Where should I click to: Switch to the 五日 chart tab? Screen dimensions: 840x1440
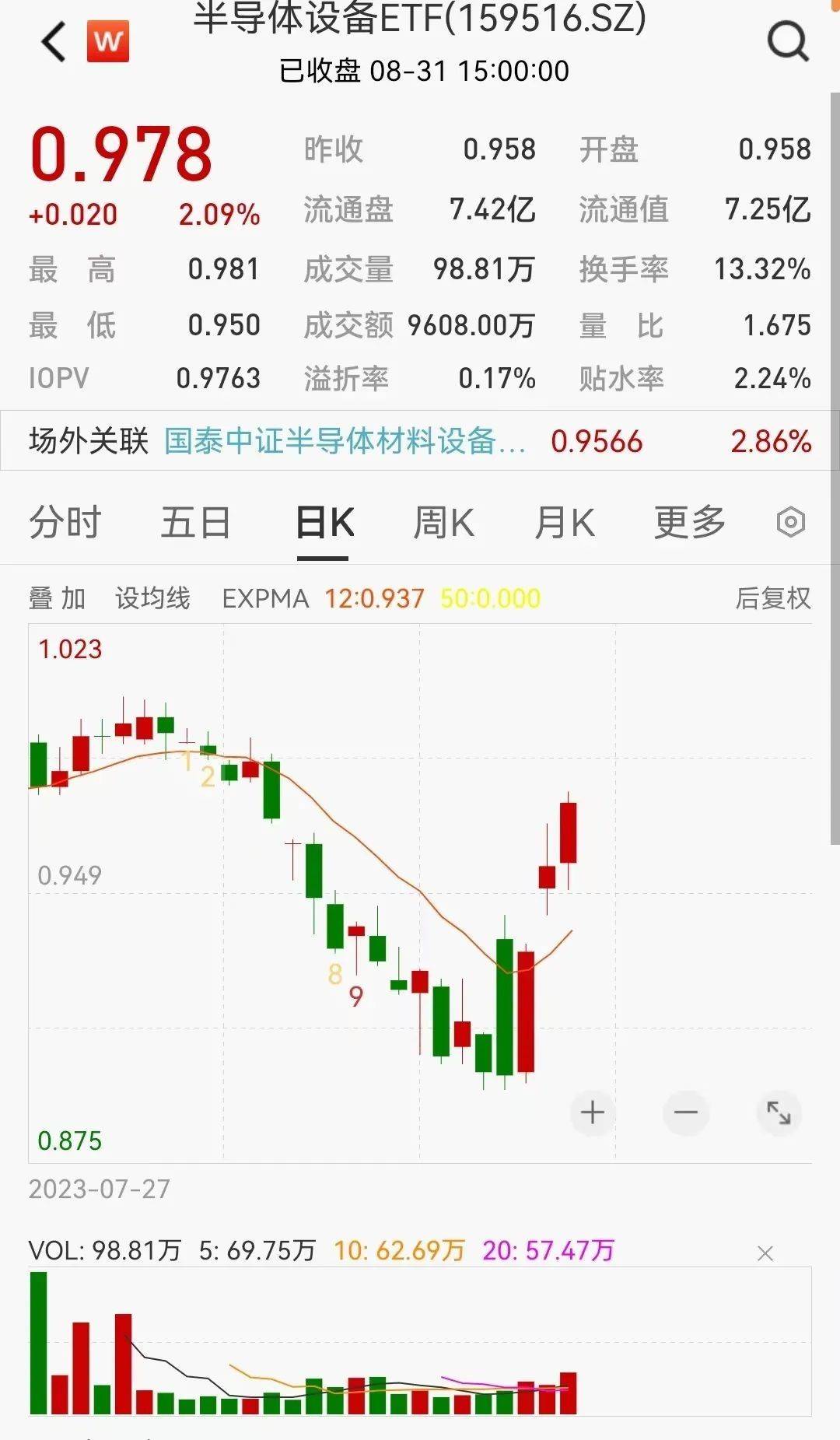pyautogui.click(x=195, y=522)
